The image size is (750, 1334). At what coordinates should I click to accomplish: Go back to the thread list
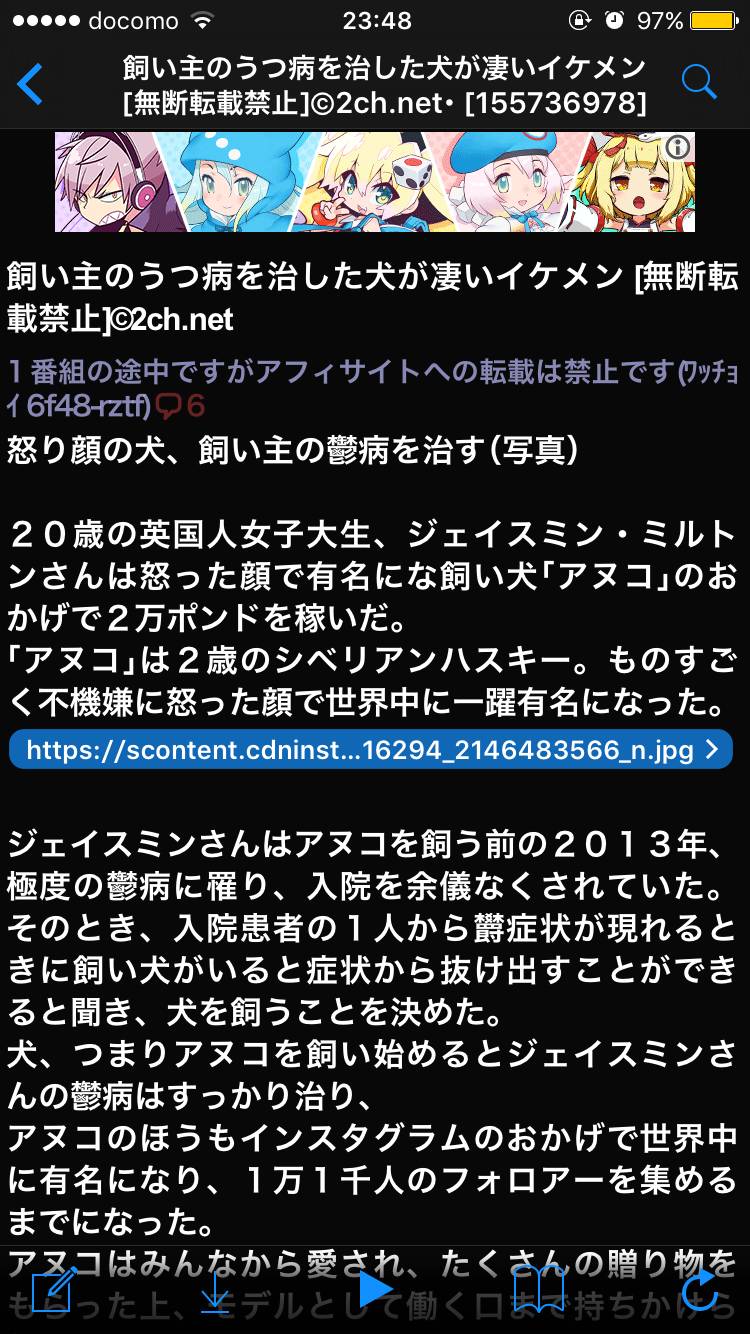[x=32, y=85]
